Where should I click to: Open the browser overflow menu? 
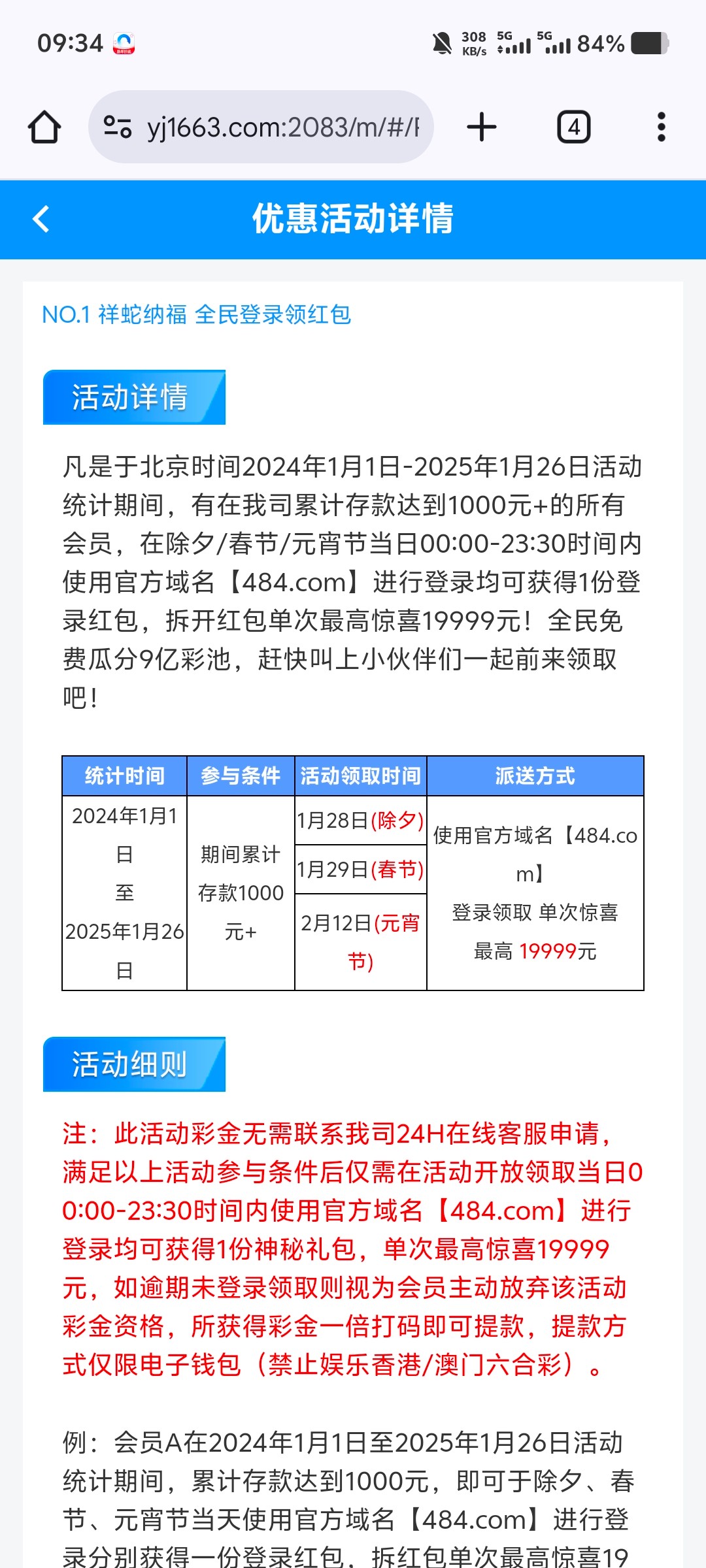662,127
